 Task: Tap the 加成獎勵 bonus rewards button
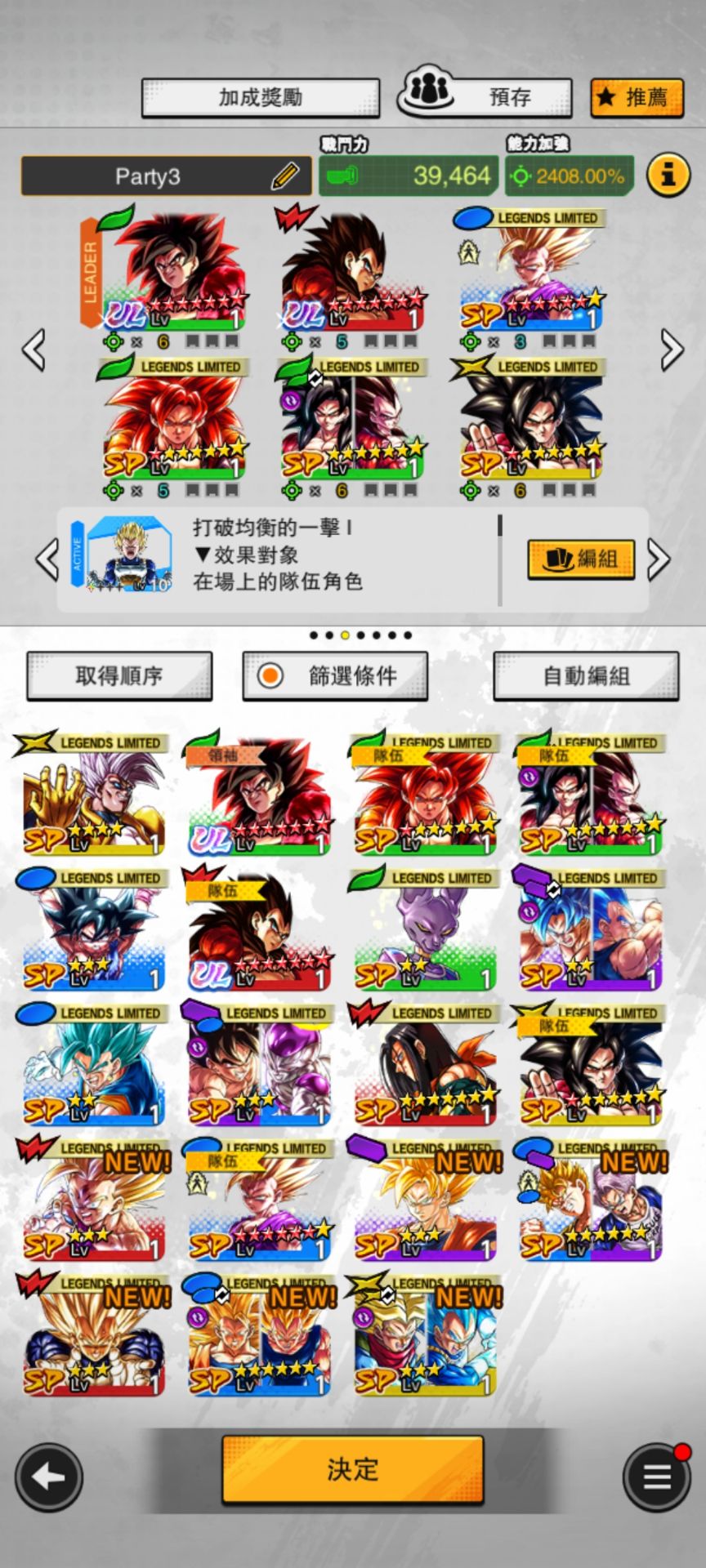pyautogui.click(x=260, y=98)
